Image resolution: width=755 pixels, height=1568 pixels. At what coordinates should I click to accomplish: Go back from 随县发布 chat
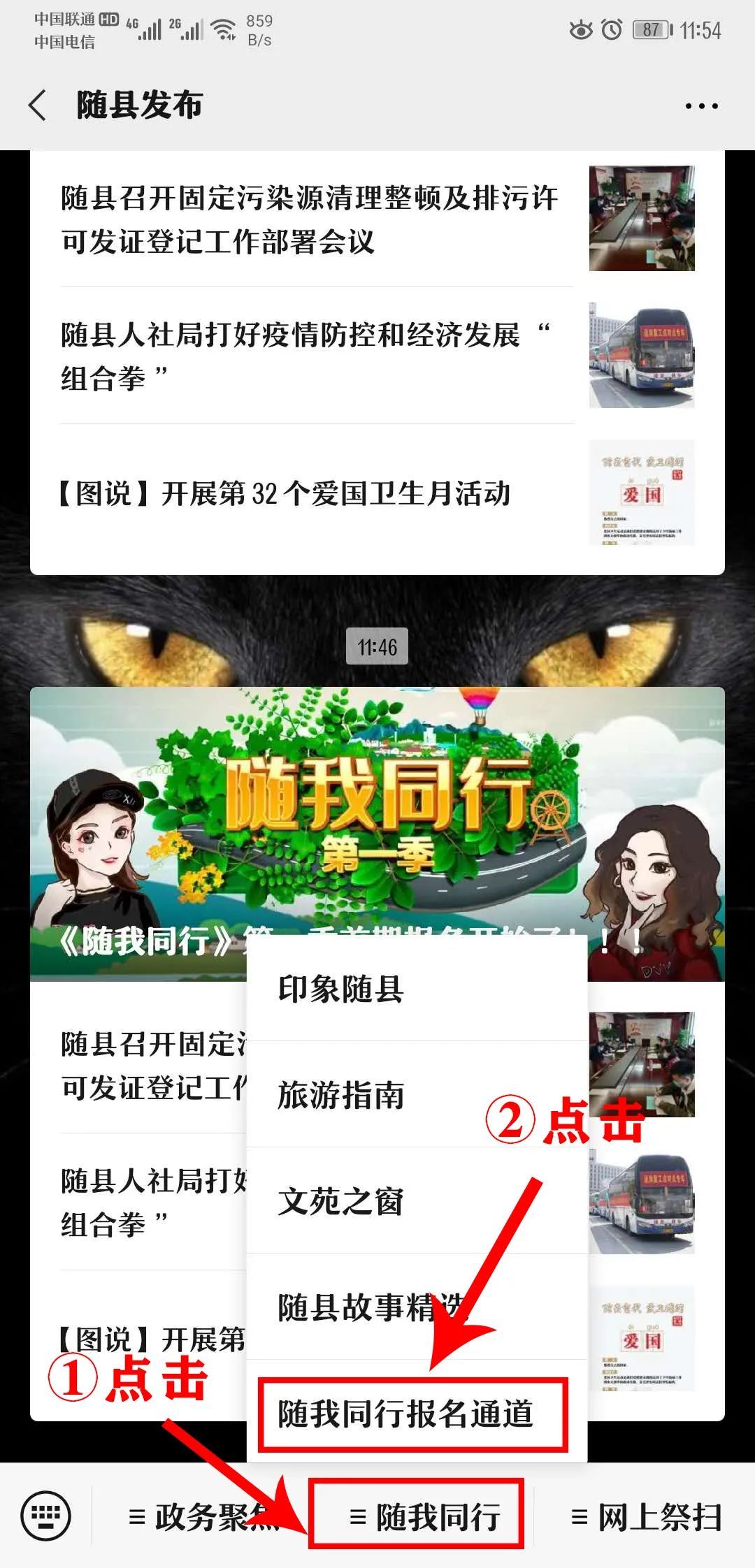38,106
